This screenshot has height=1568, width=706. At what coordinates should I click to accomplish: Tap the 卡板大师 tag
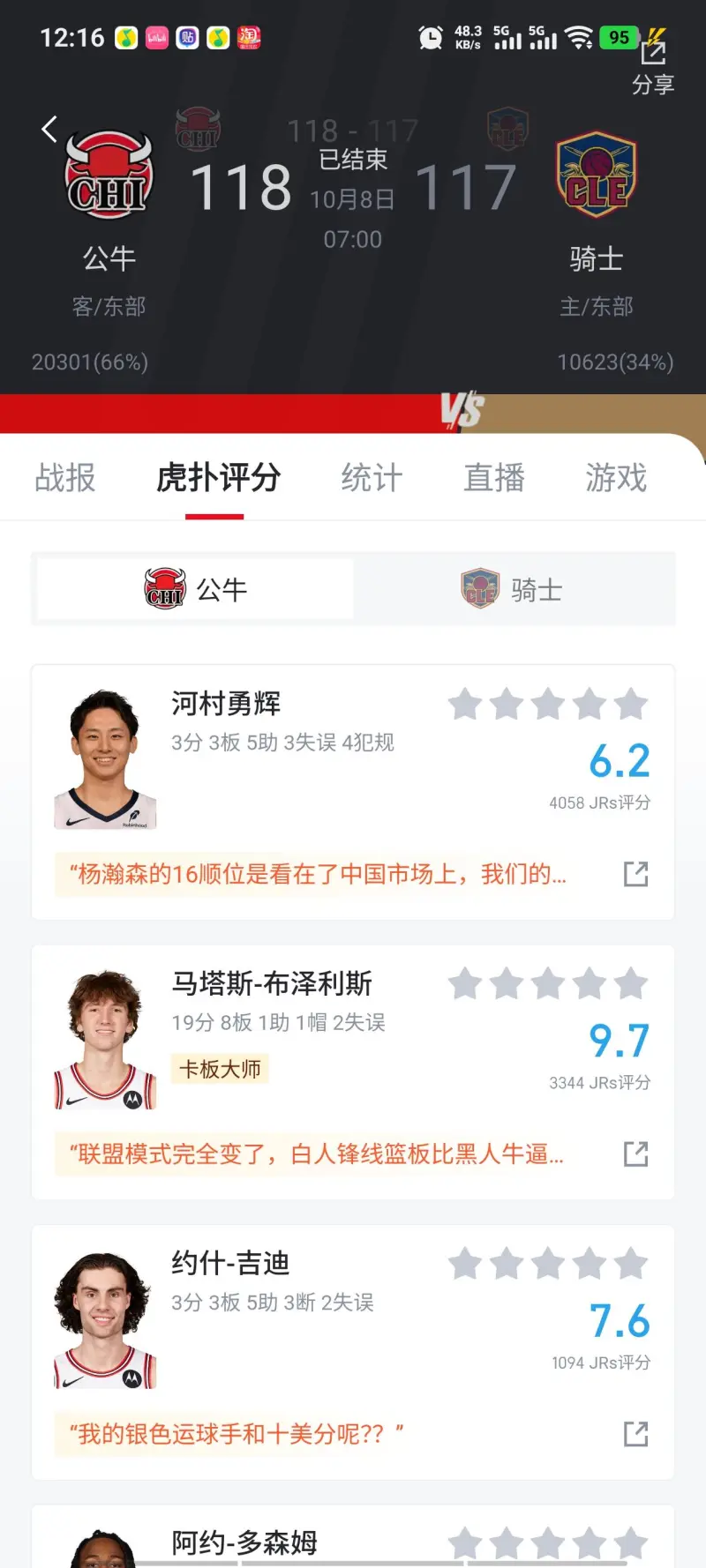(x=220, y=1069)
